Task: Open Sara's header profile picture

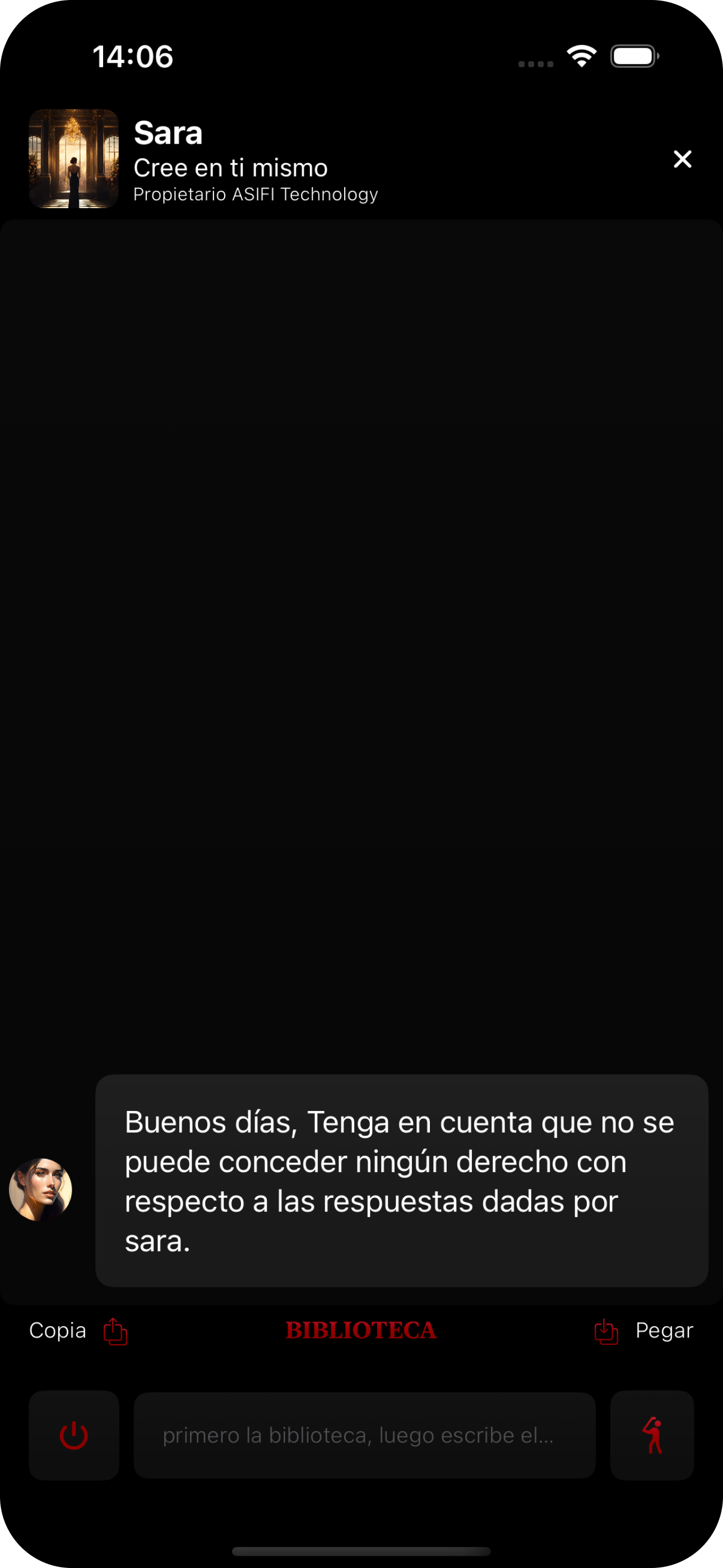Action: coord(73,159)
